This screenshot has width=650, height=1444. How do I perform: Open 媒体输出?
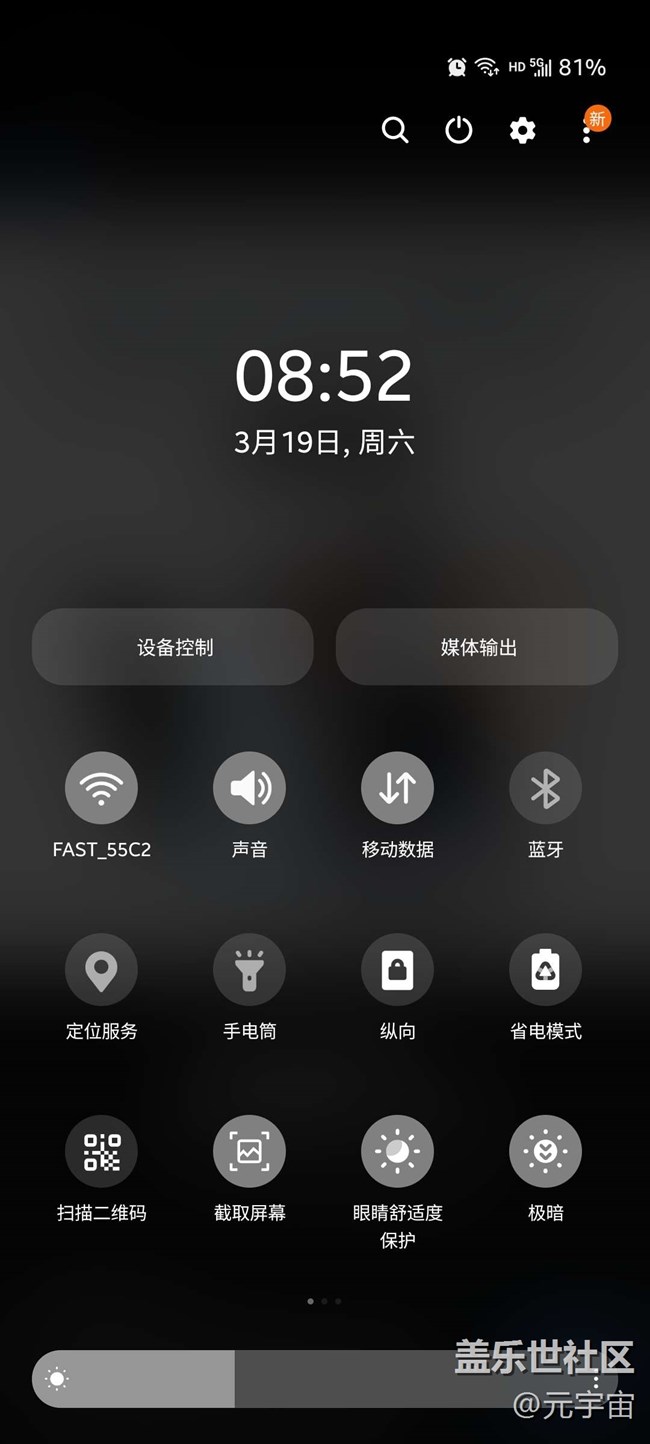[x=477, y=647]
